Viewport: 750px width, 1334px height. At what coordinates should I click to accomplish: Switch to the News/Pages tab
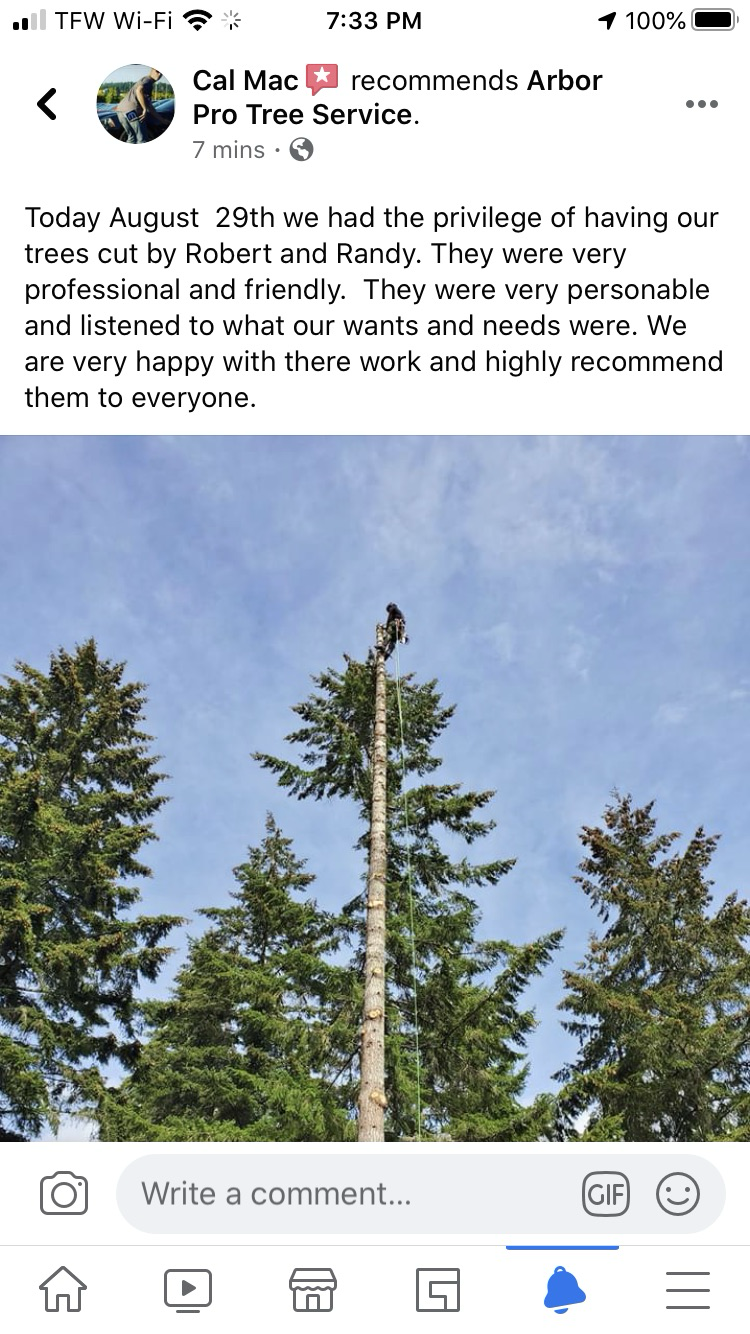(x=437, y=1290)
